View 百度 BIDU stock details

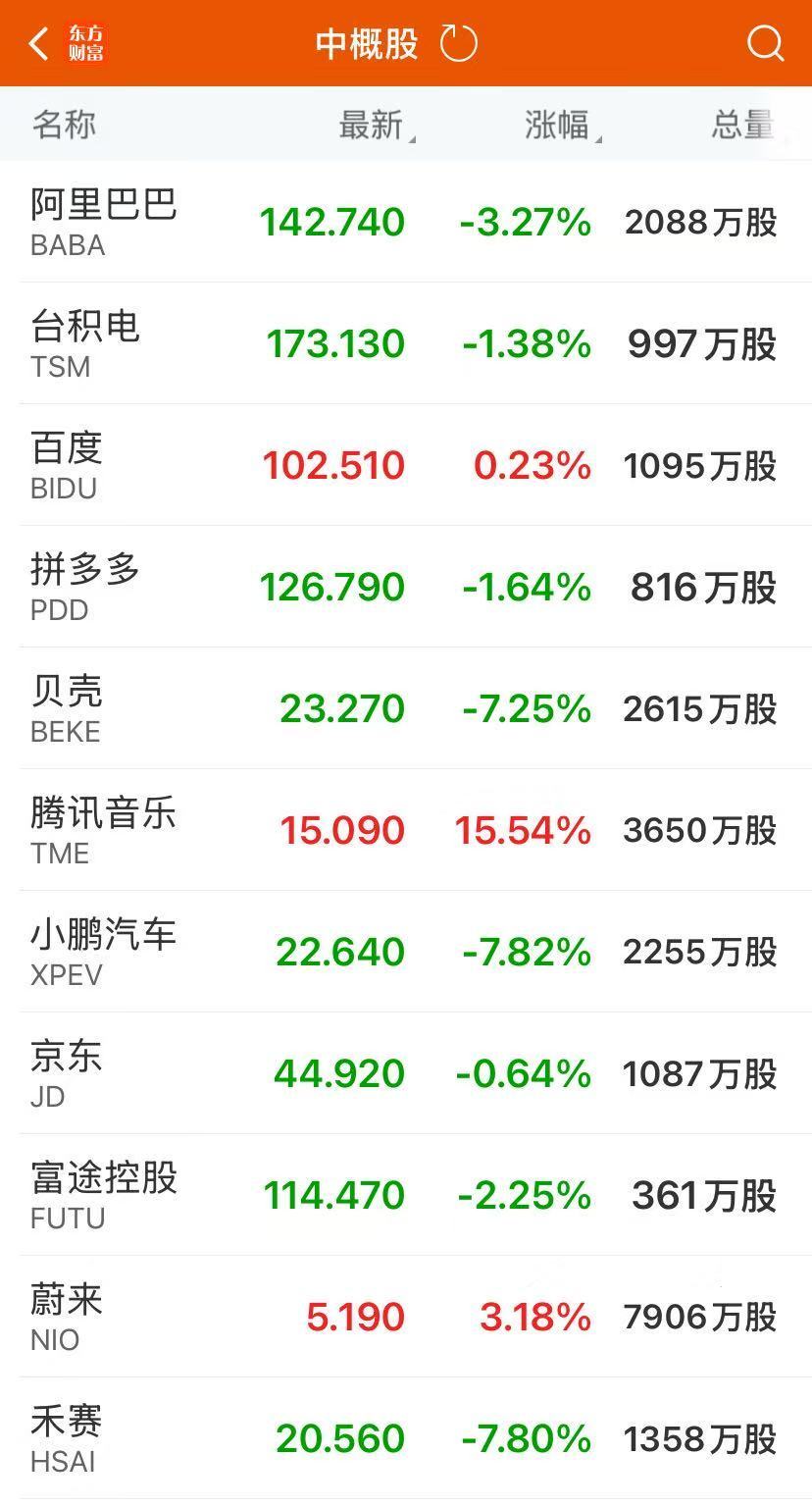[406, 465]
